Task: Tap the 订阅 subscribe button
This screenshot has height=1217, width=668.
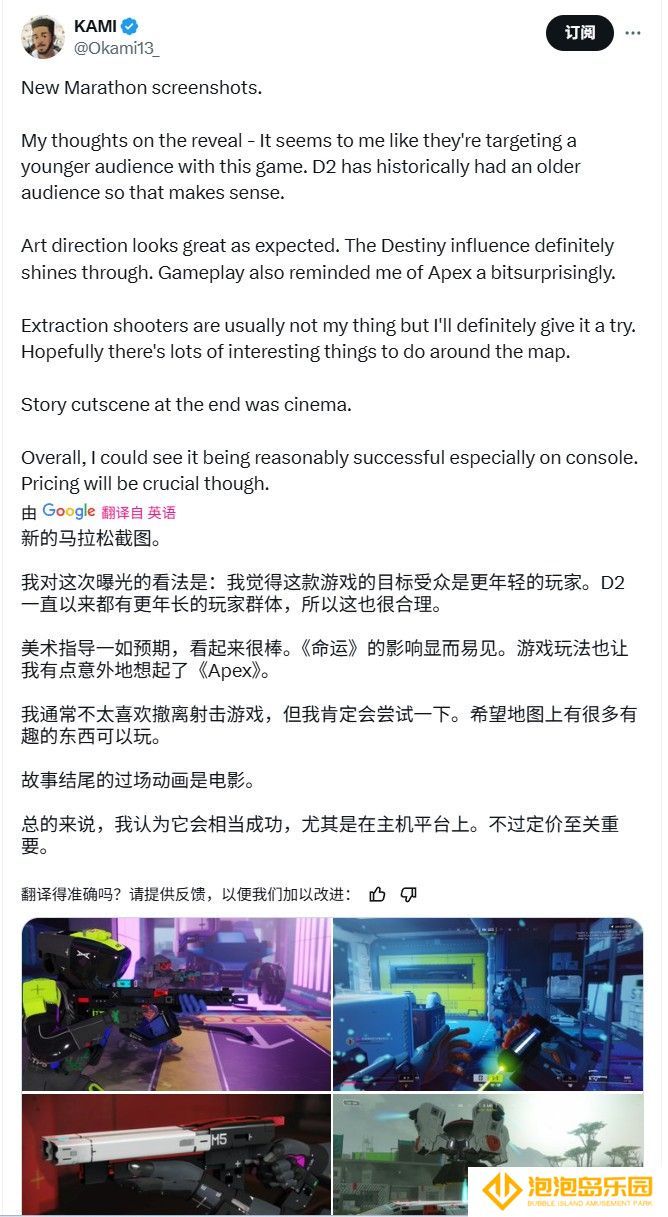Action: (x=579, y=33)
